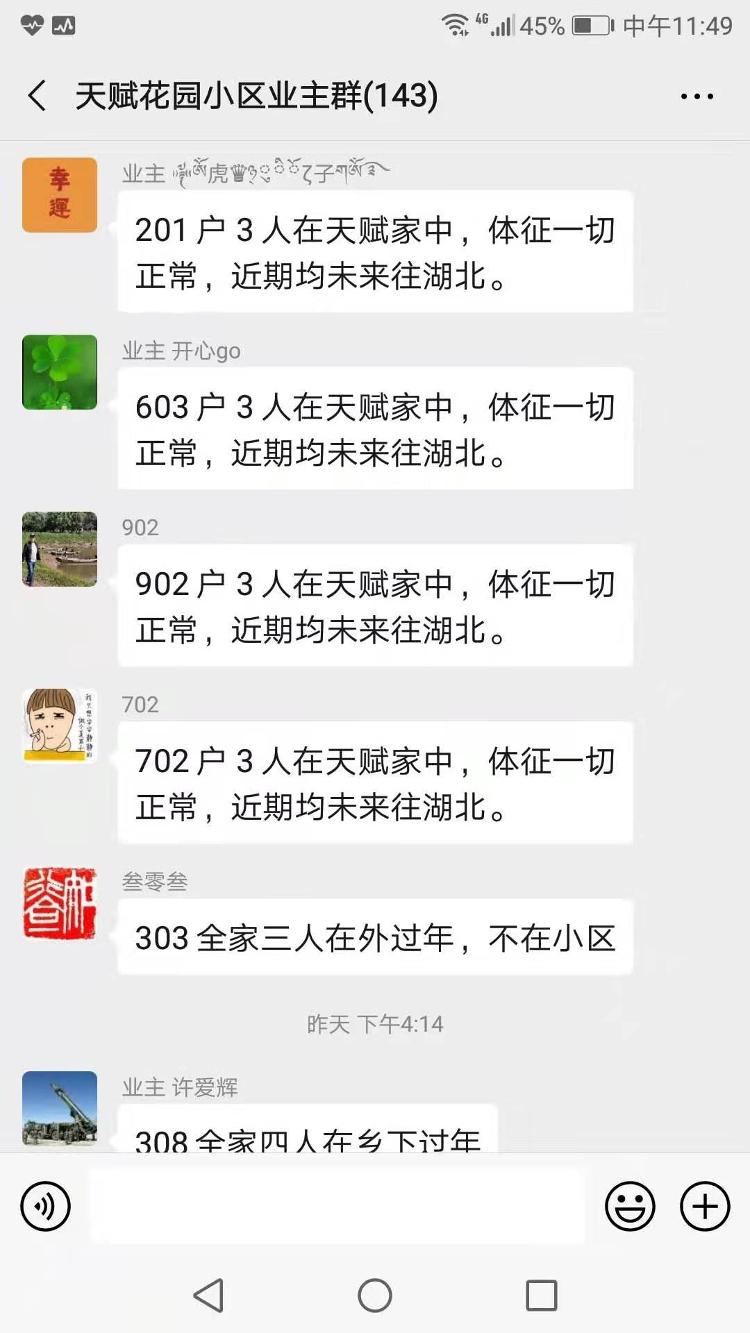Open system recent apps

541,1295
